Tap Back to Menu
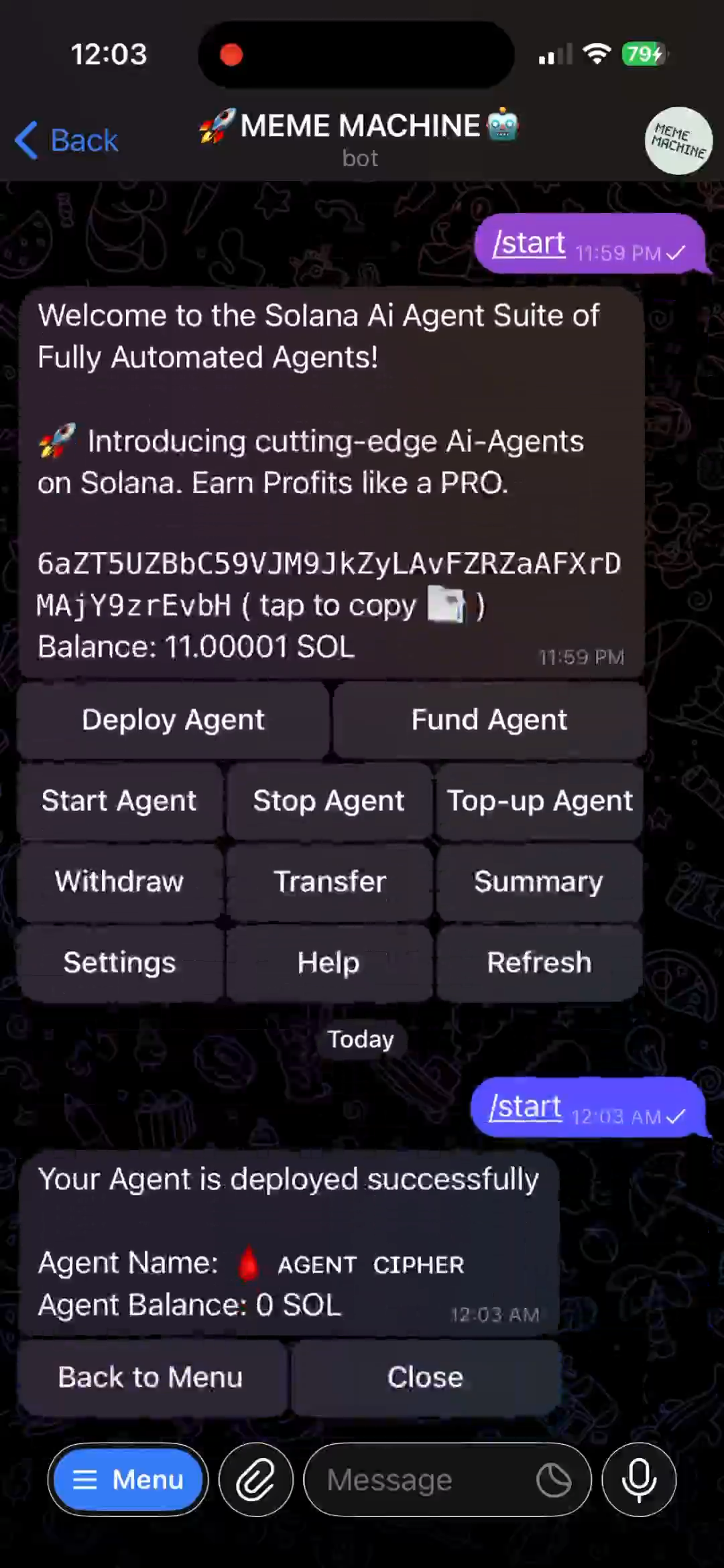This screenshot has width=724, height=1568. click(151, 1378)
